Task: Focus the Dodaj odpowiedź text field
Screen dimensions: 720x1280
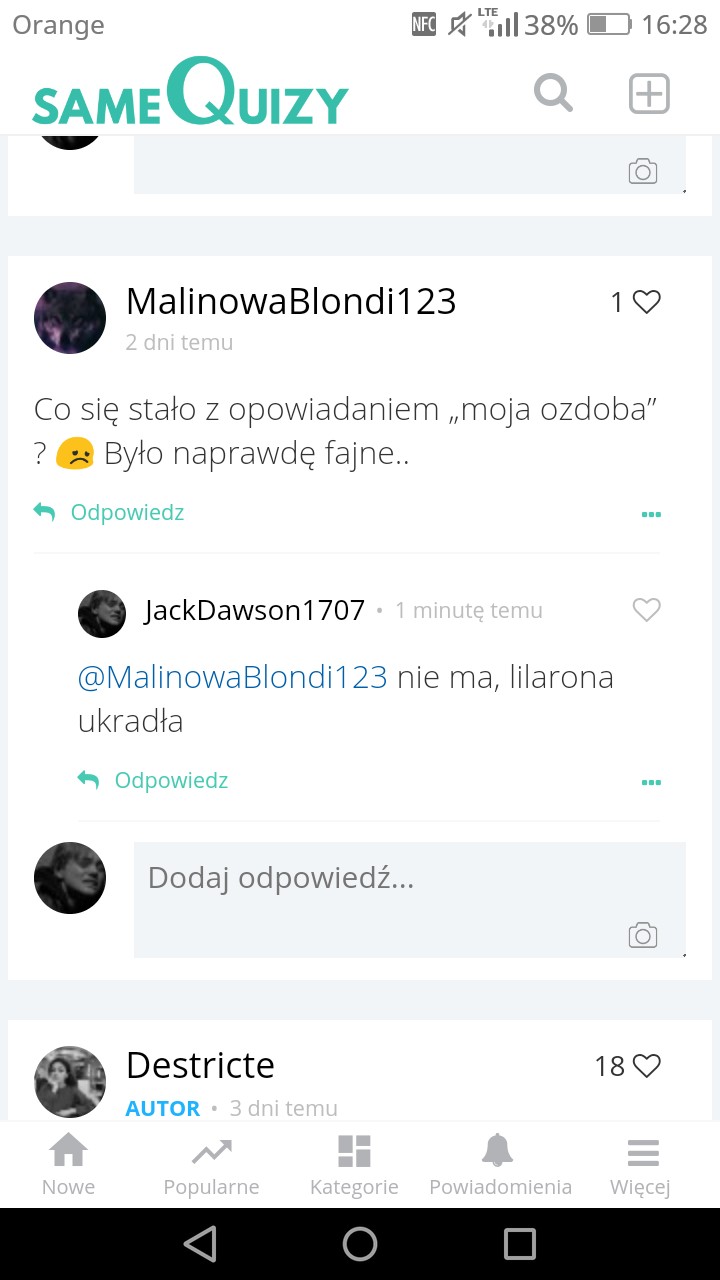Action: tap(410, 900)
